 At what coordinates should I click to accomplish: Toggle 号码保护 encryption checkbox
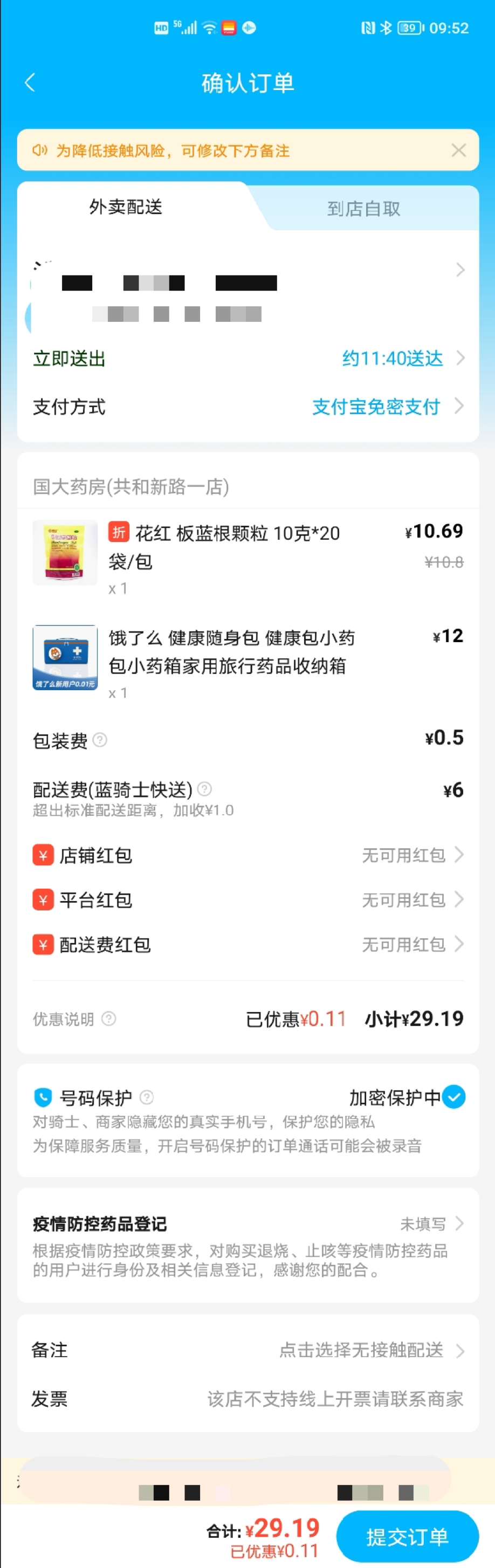click(453, 1097)
